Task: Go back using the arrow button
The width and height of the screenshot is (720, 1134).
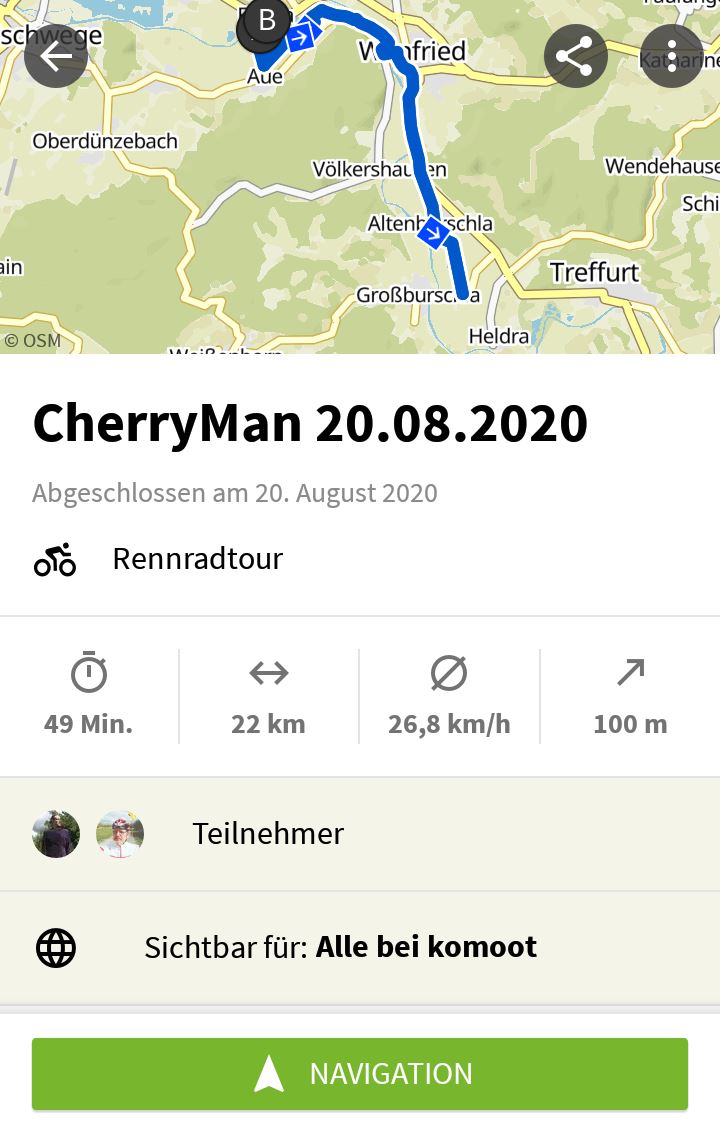Action: [56, 56]
